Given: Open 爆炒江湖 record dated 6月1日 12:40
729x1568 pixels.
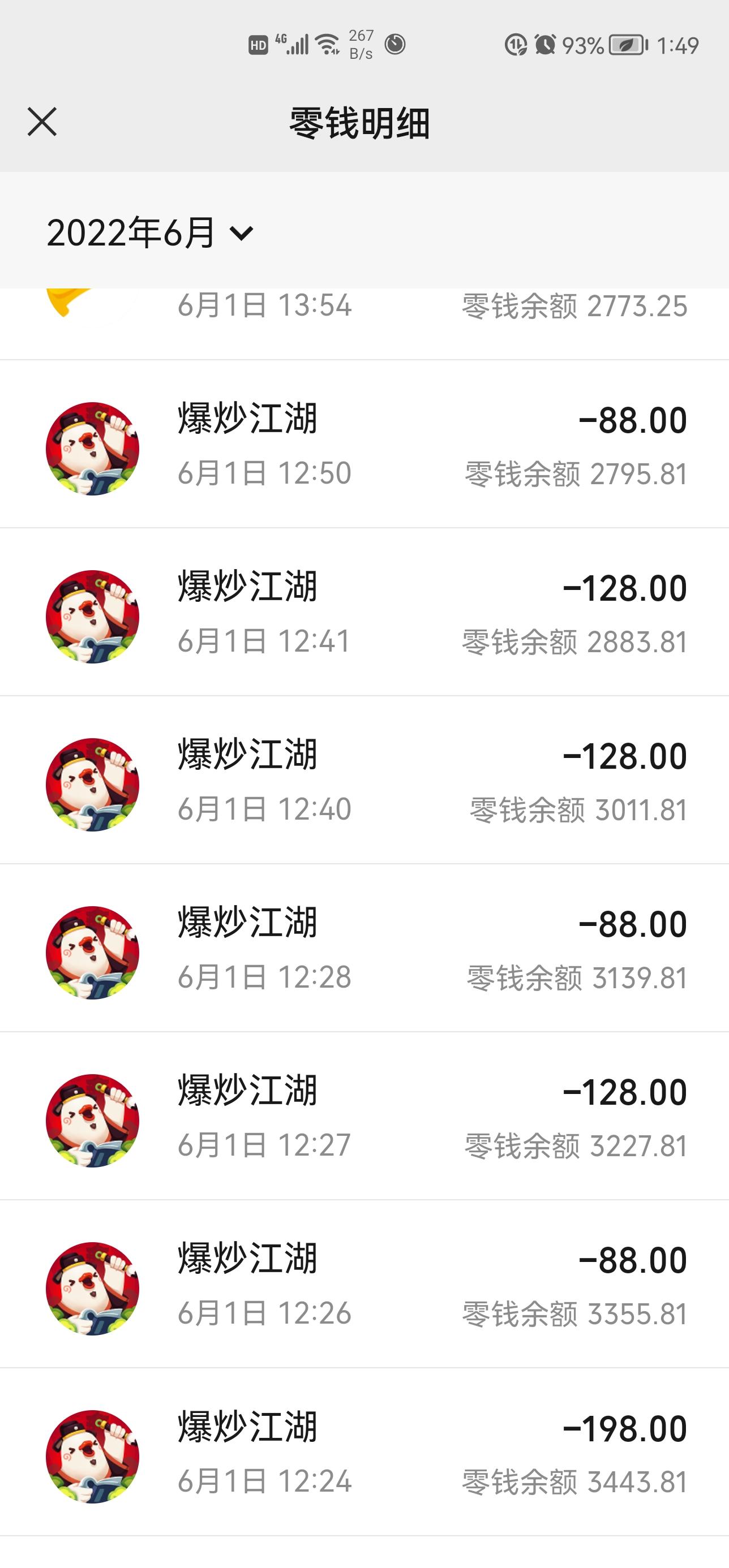Looking at the screenshot, I should click(x=364, y=781).
